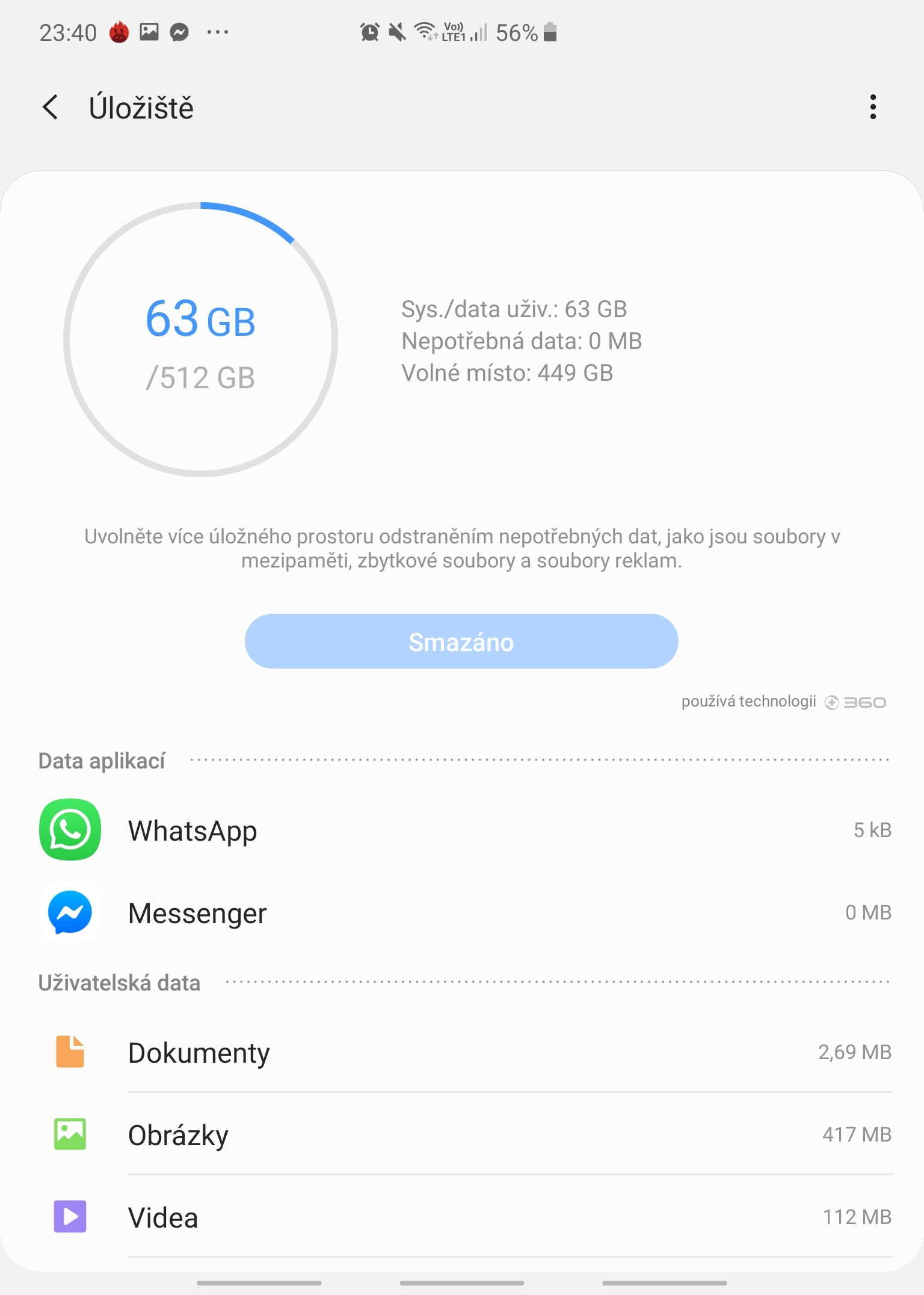Image resolution: width=924 pixels, height=1295 pixels.
Task: Select the WhatsApp row showing 5 kB
Action: coord(462,830)
